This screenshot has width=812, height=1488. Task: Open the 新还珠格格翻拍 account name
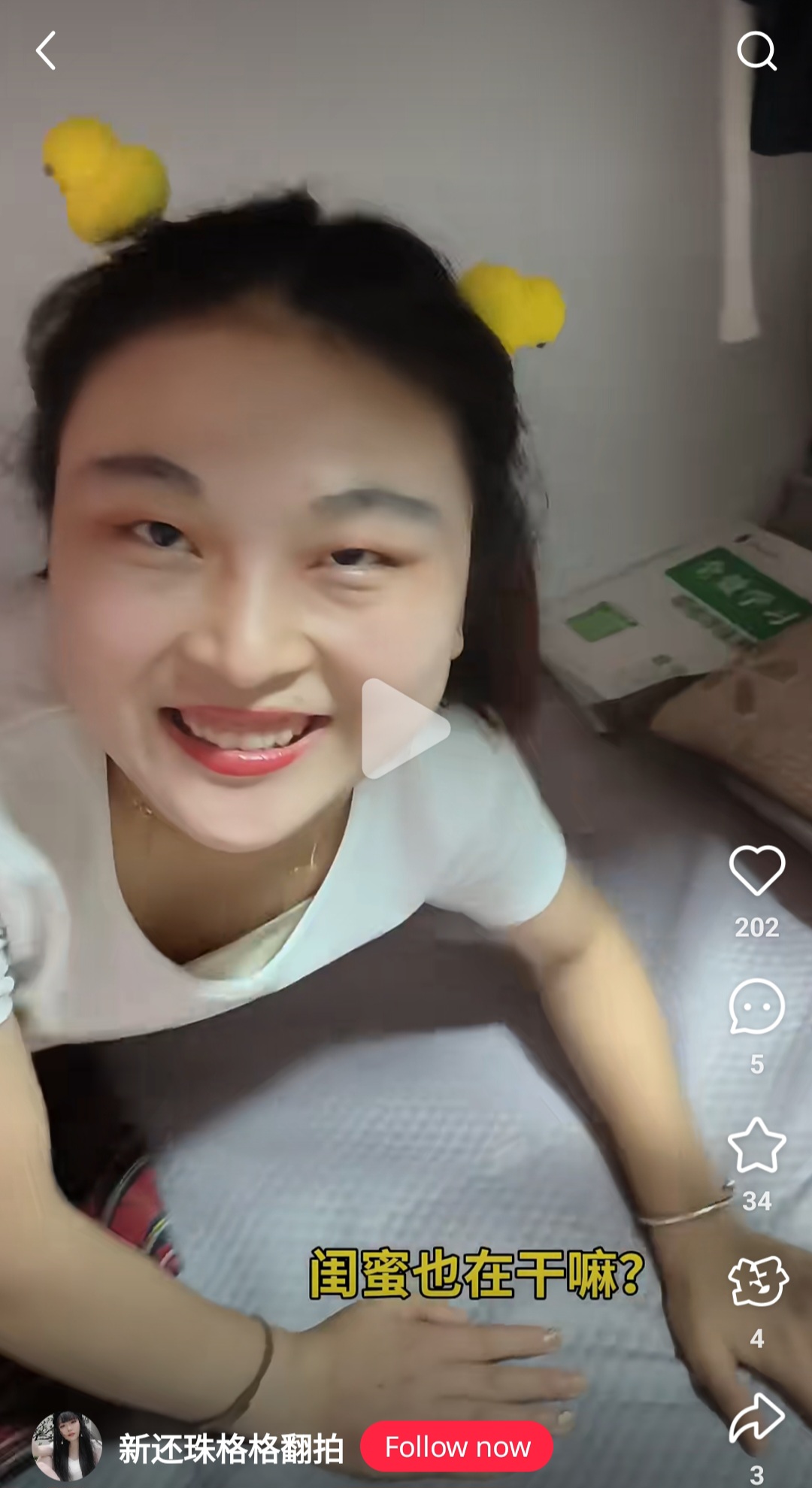click(x=231, y=1448)
